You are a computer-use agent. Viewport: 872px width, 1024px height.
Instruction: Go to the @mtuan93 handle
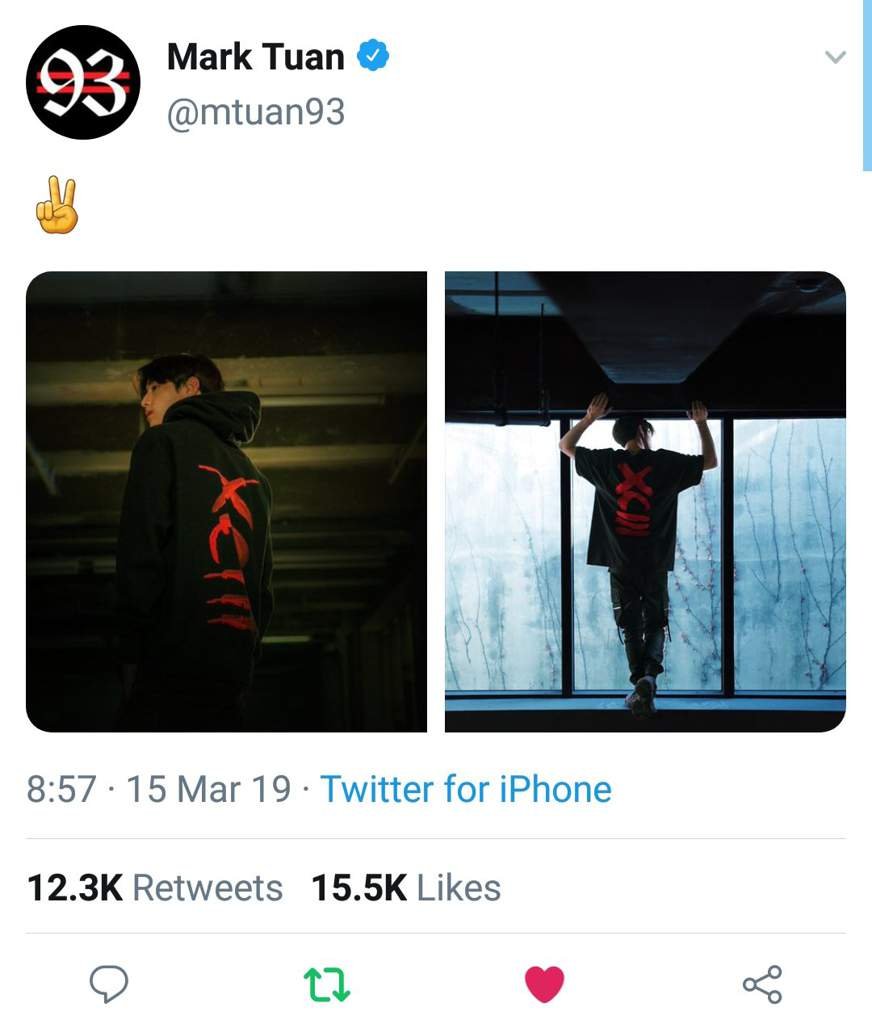pyautogui.click(x=255, y=112)
